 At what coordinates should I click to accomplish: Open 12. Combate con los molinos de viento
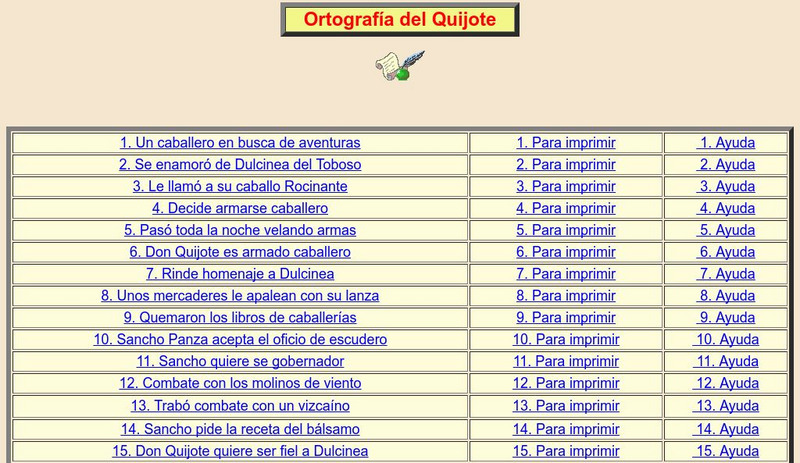click(x=240, y=383)
